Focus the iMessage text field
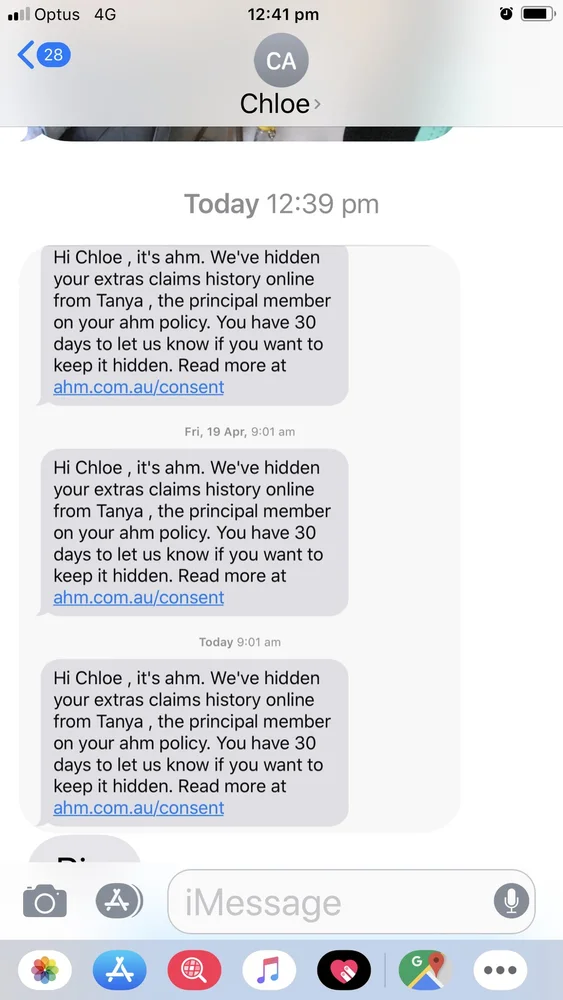 tap(351, 902)
